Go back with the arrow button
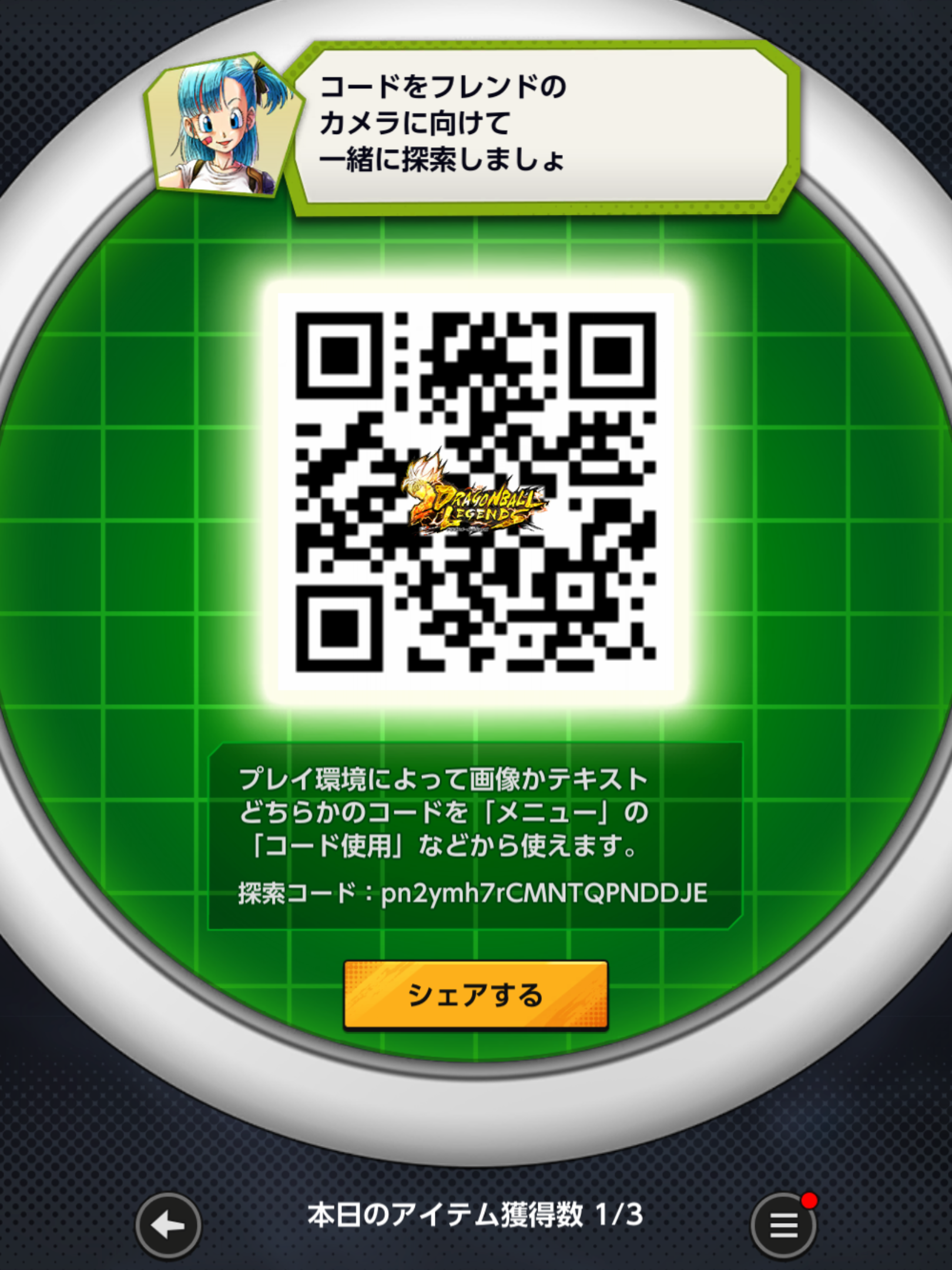952x1270 pixels. pyautogui.click(x=168, y=1225)
